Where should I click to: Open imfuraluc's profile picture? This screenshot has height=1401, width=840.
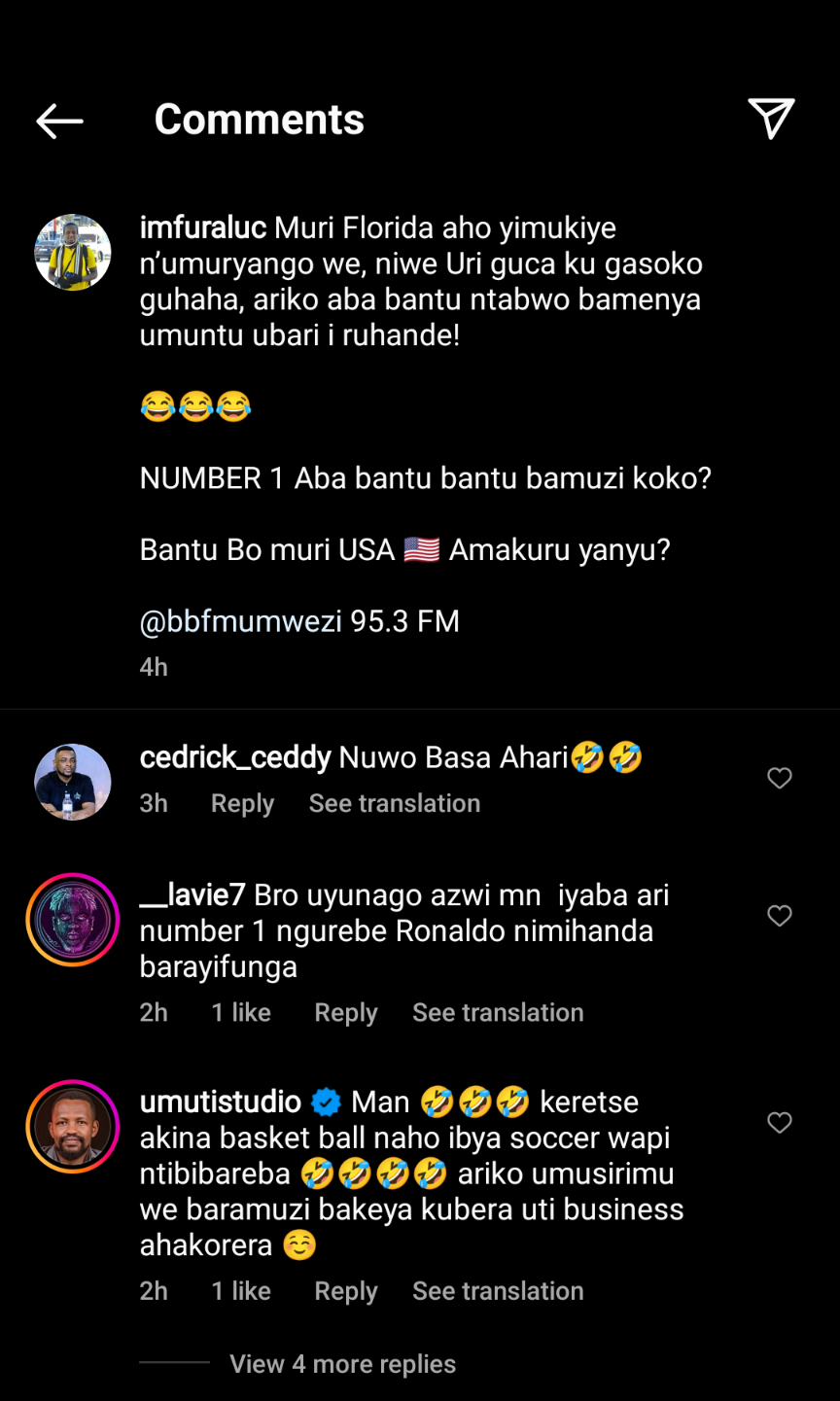tap(73, 253)
